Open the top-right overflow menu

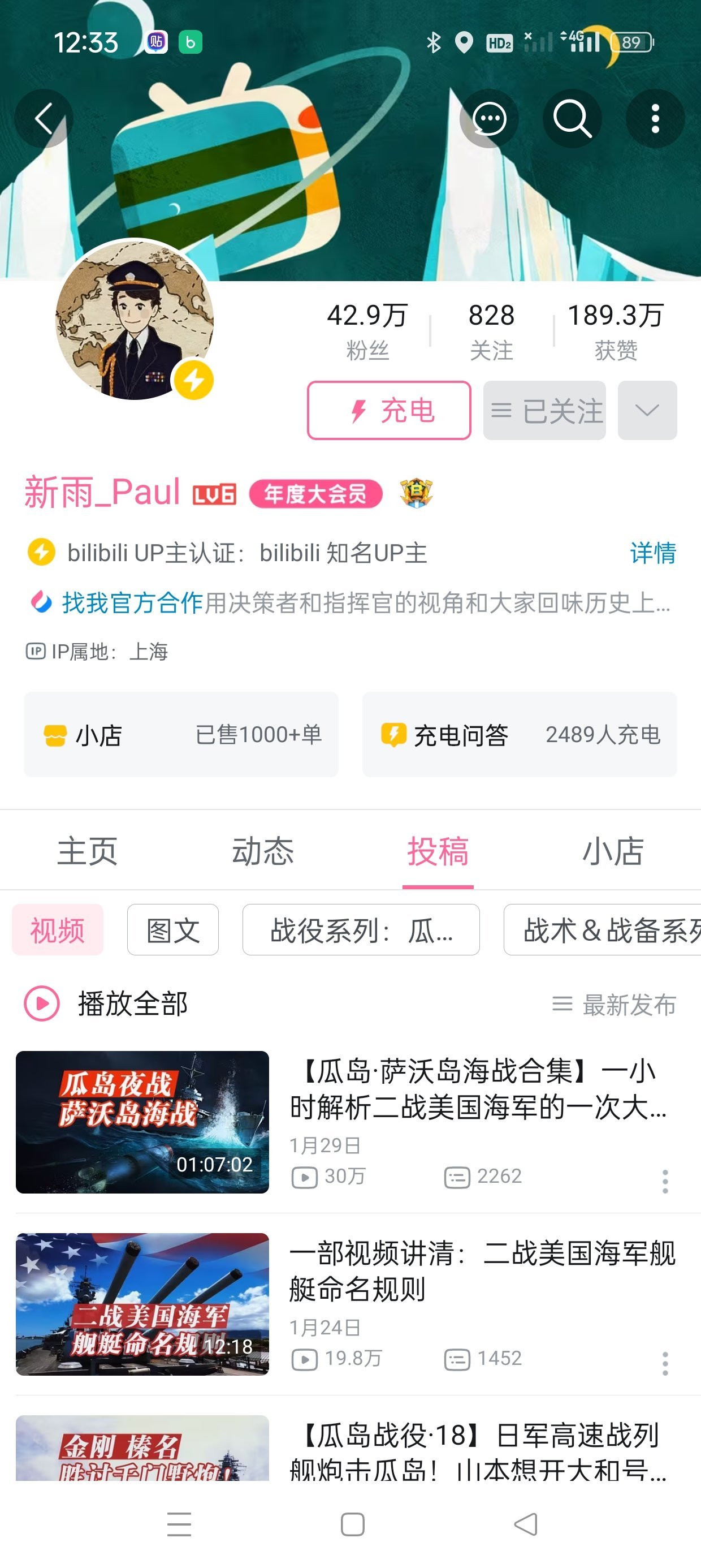click(x=655, y=119)
